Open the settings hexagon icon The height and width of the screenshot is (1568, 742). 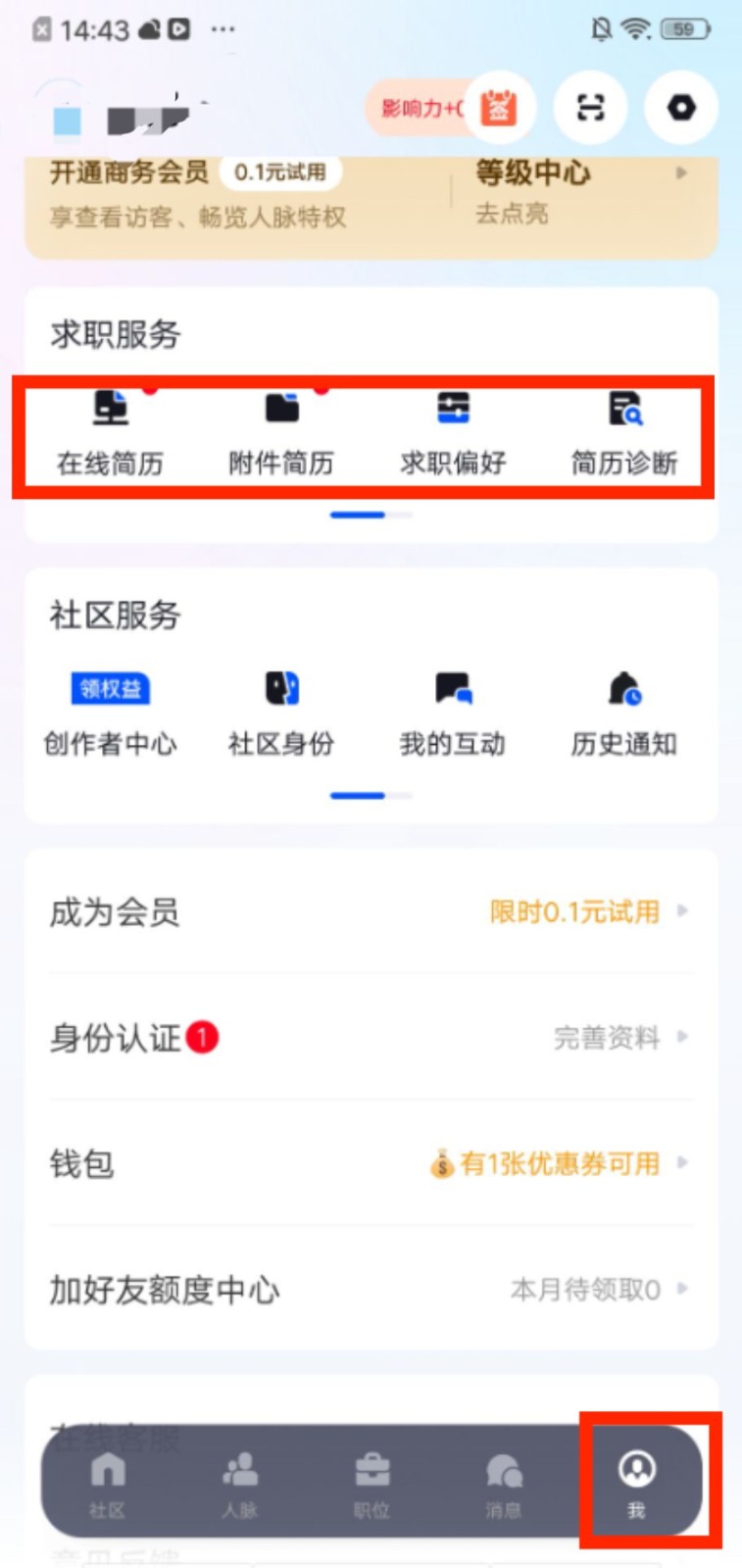tap(680, 107)
